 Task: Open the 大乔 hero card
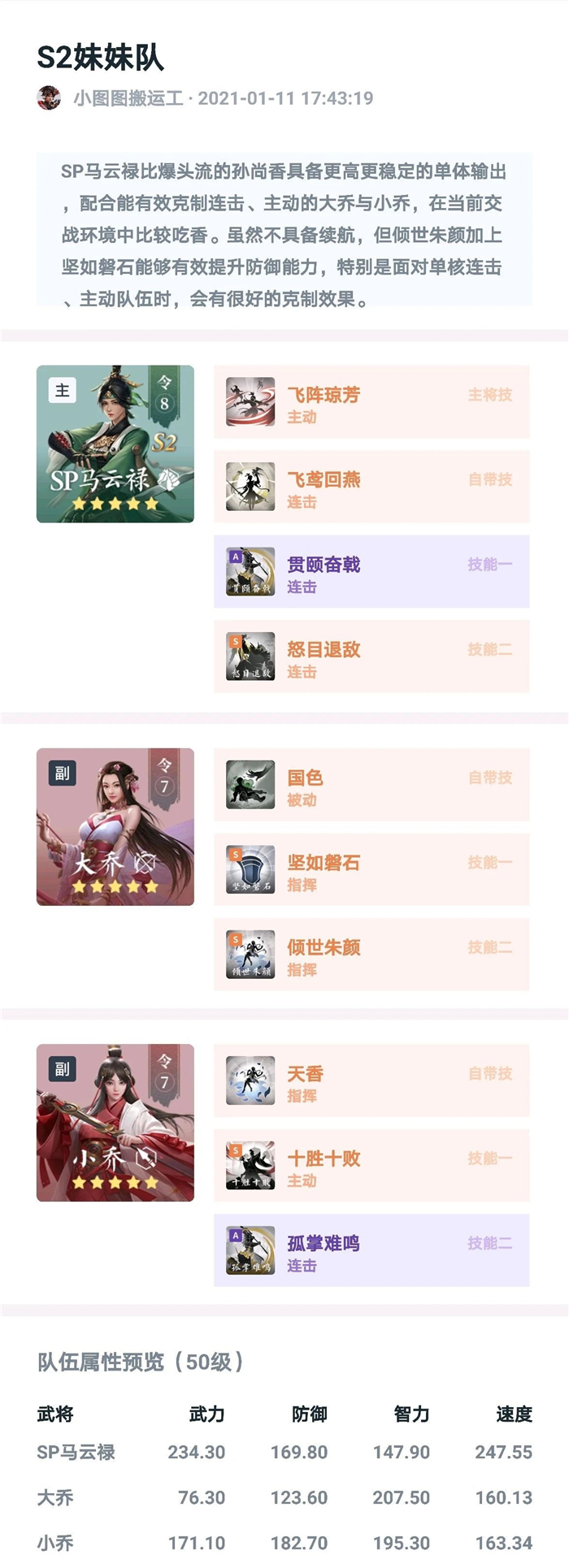pos(115,826)
